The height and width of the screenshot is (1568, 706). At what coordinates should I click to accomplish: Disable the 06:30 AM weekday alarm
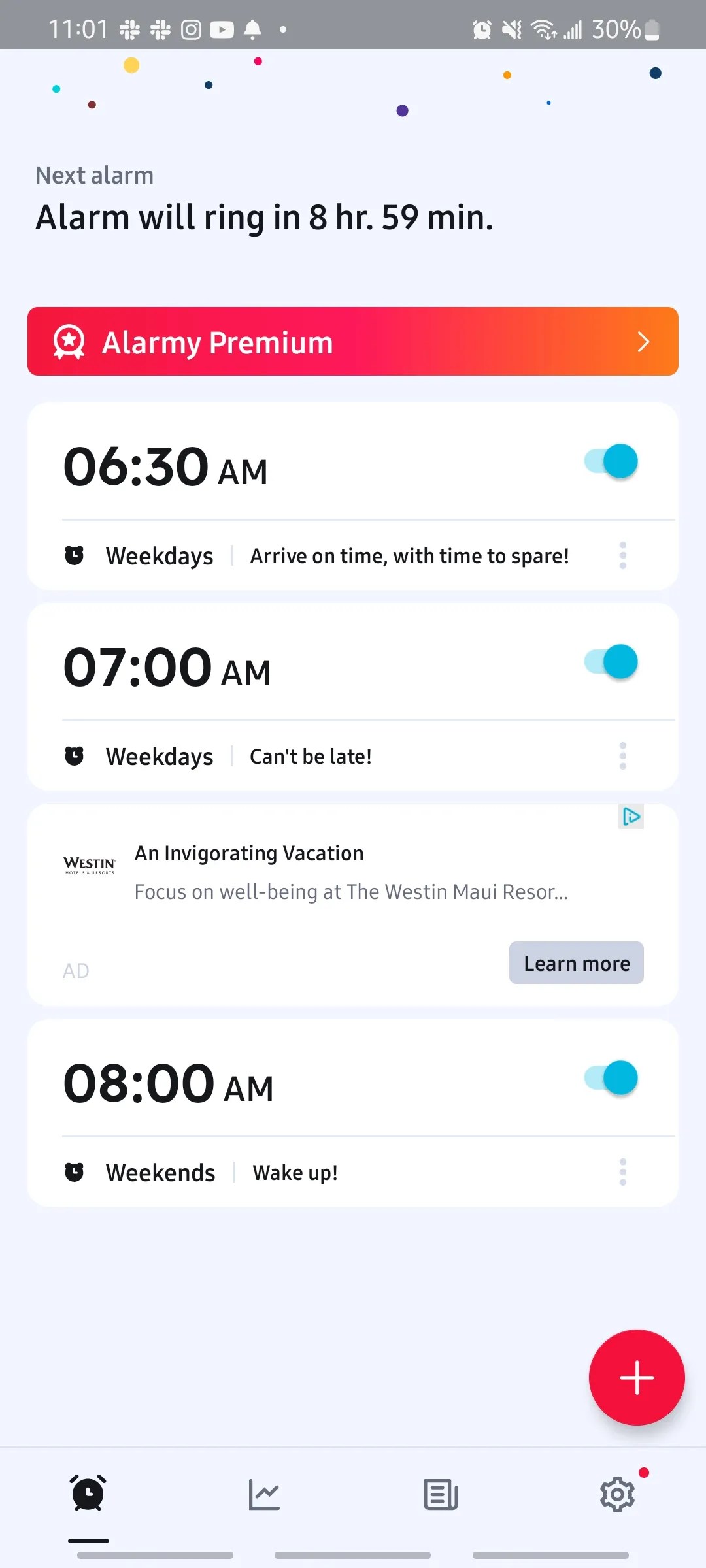(x=611, y=461)
